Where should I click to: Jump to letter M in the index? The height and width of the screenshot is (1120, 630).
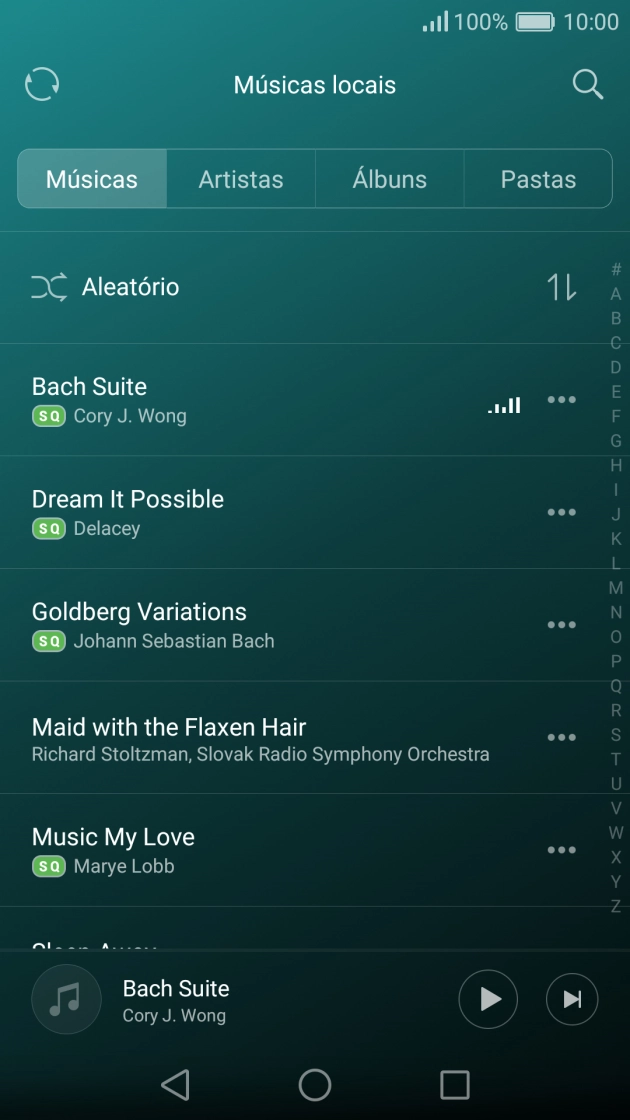(616, 588)
